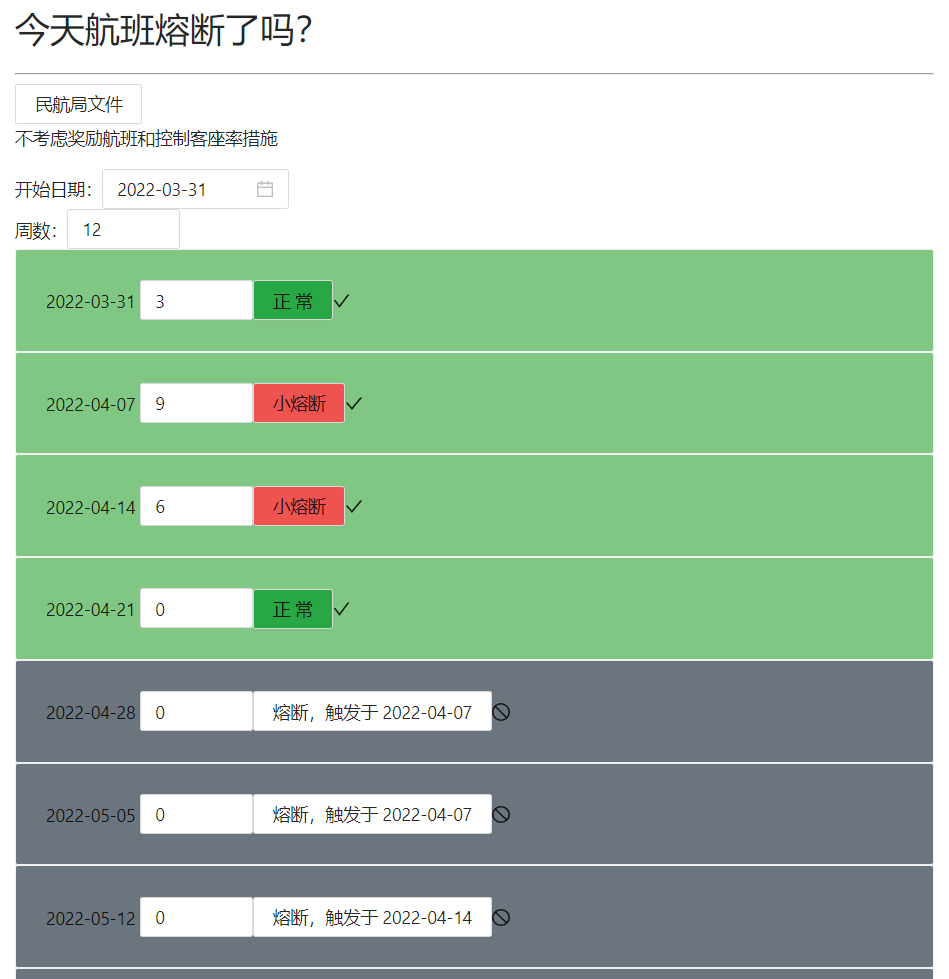This screenshot has width=949, height=979.
Task: Edit case count for 2022-03-31
Action: pyautogui.click(x=196, y=301)
